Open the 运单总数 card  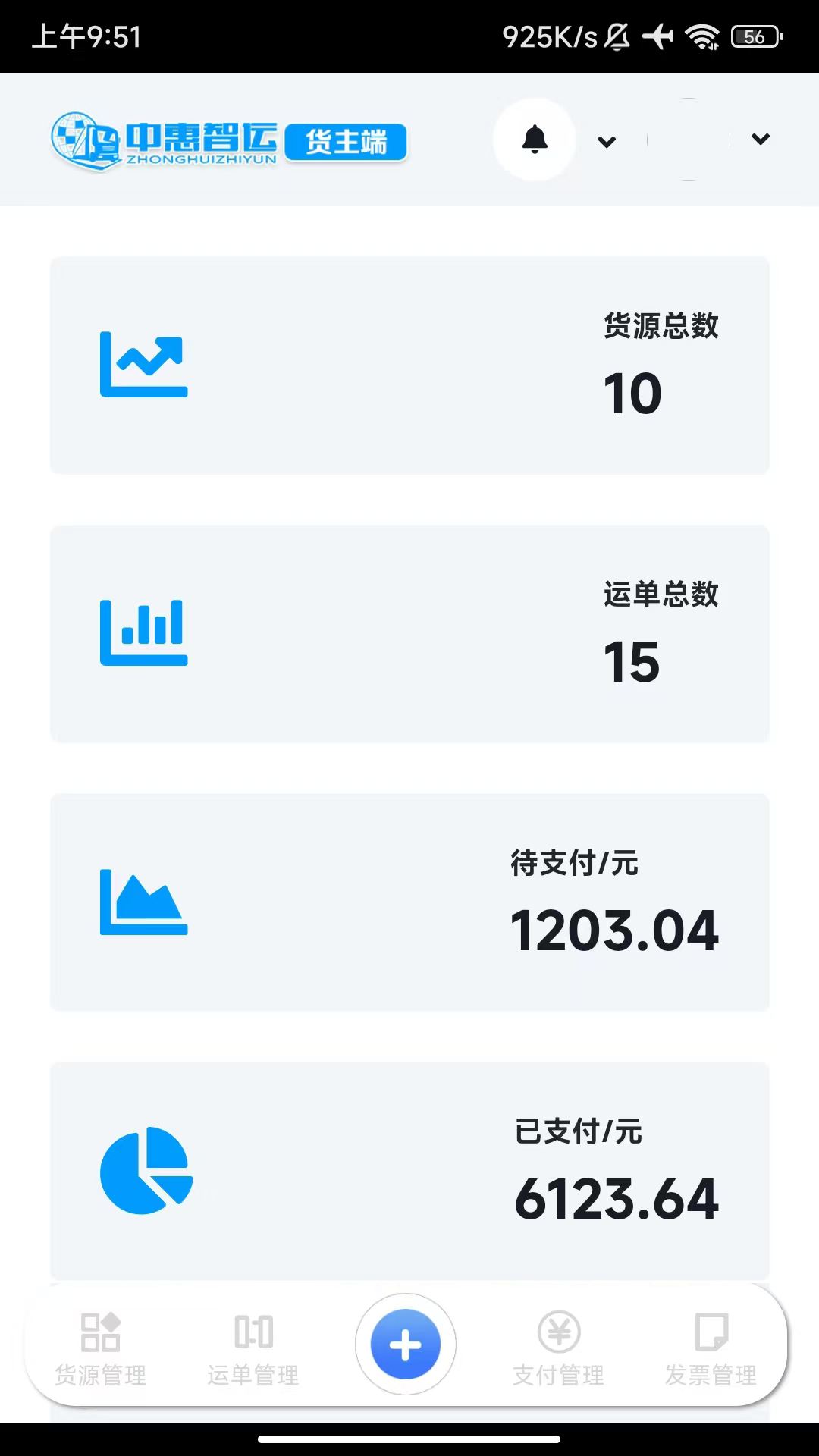pyautogui.click(x=409, y=633)
